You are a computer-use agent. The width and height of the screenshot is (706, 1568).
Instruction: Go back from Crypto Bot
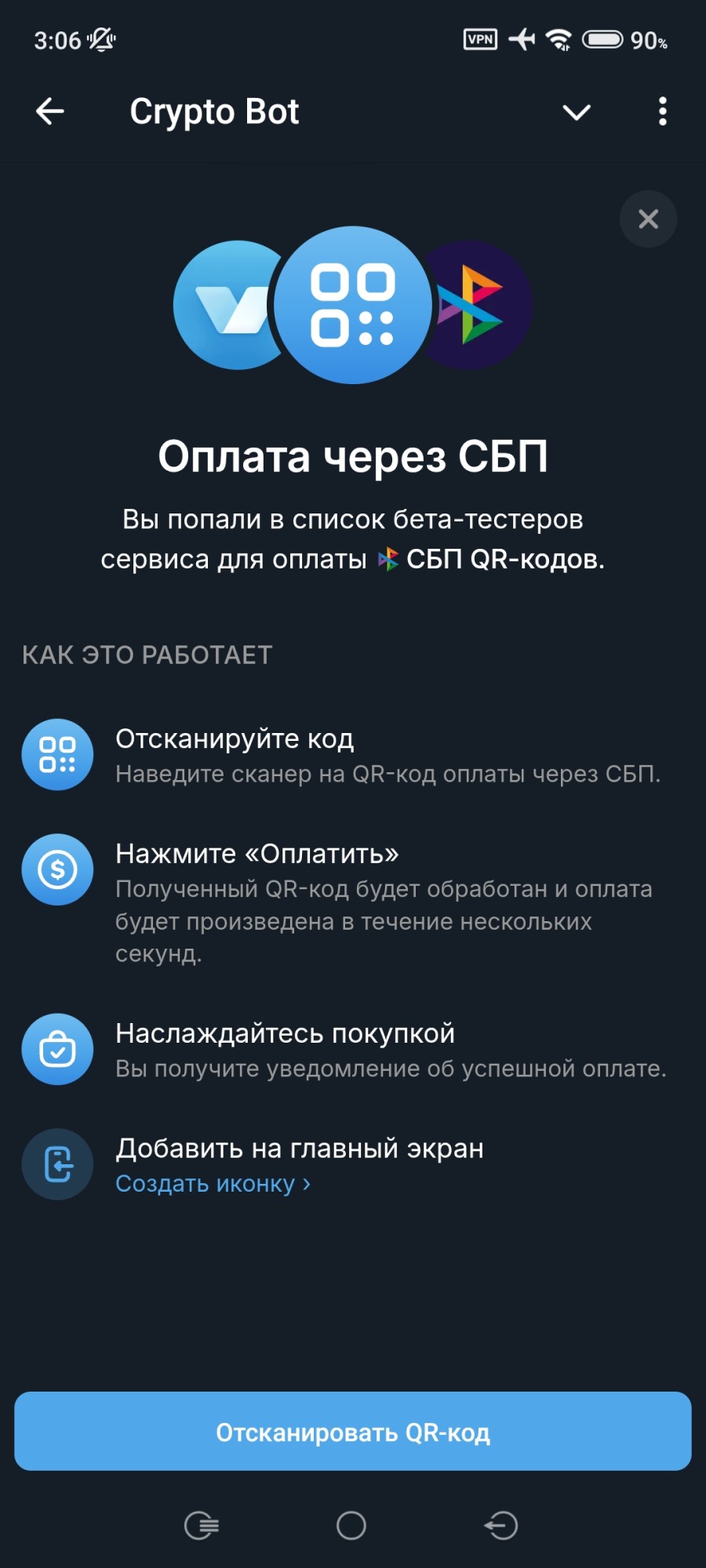click(50, 111)
